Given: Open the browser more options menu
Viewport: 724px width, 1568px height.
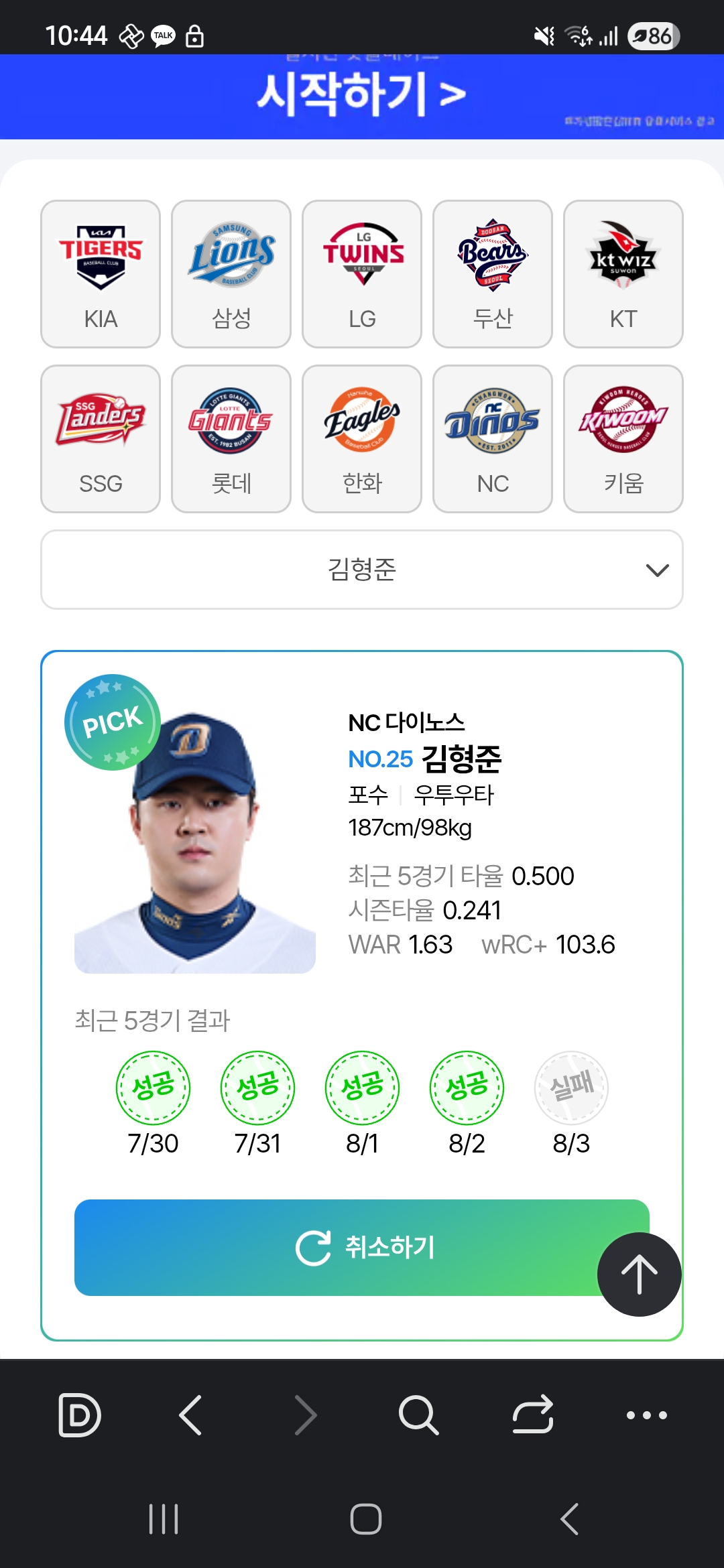Looking at the screenshot, I should click(x=646, y=1415).
